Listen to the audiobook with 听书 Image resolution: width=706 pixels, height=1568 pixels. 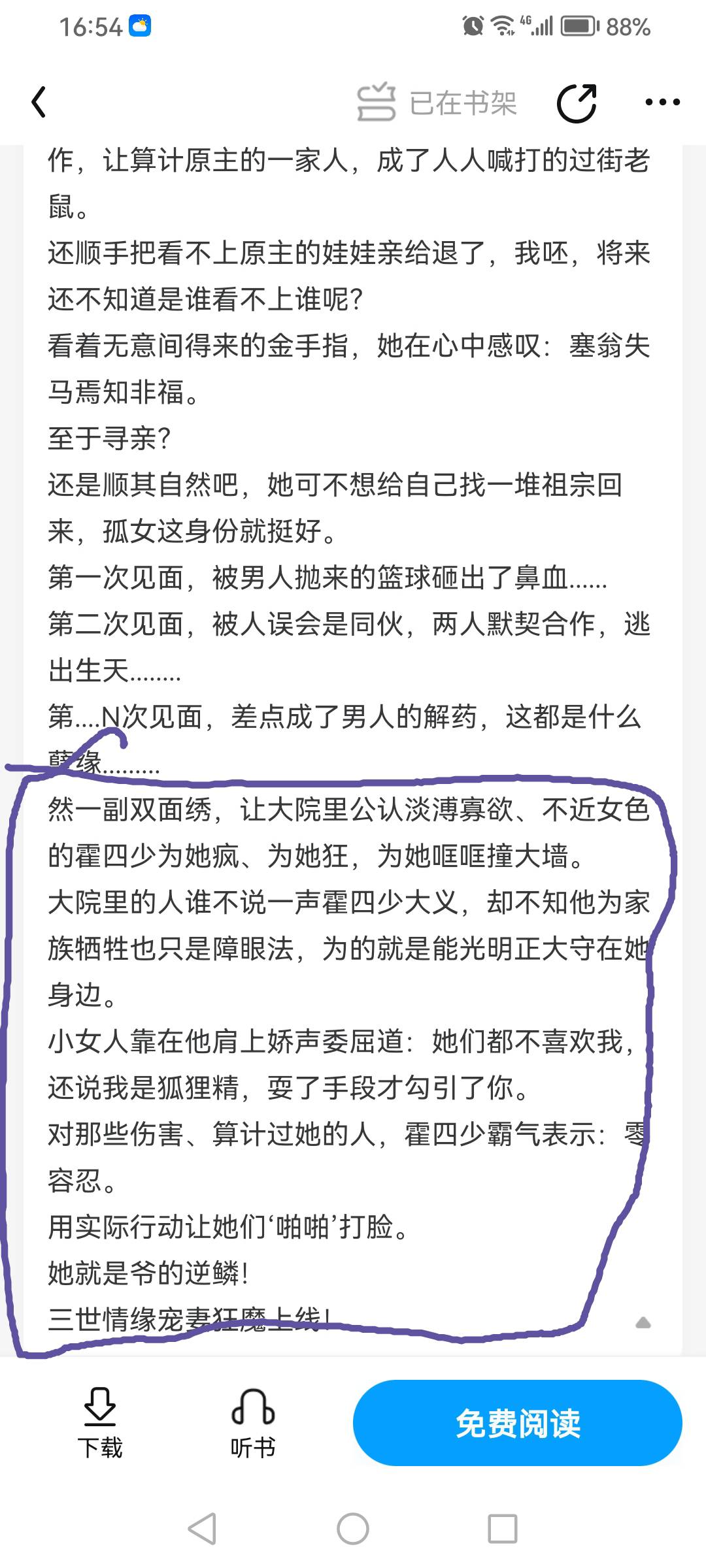click(x=253, y=1424)
